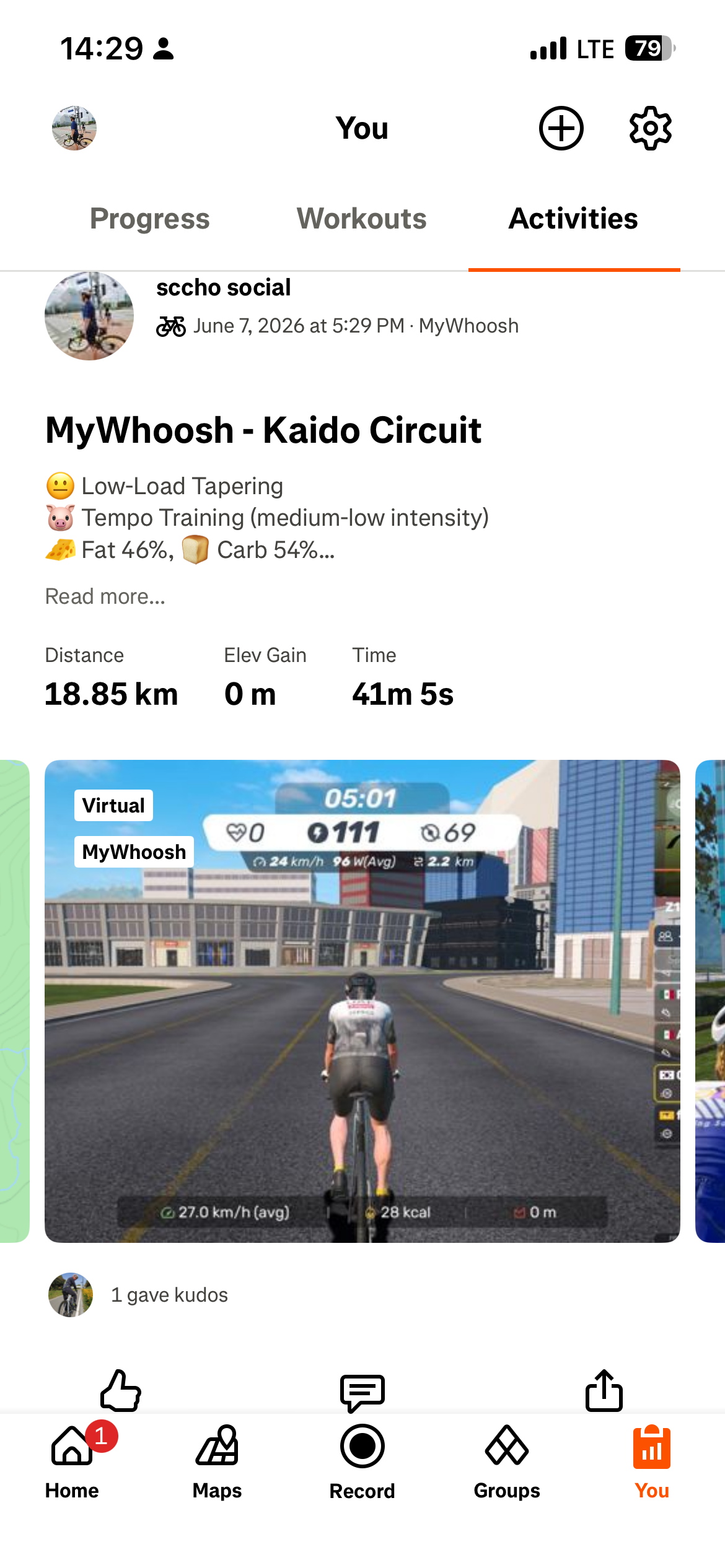
Task: Tap the You tab in bottom navigation
Action: [652, 1461]
